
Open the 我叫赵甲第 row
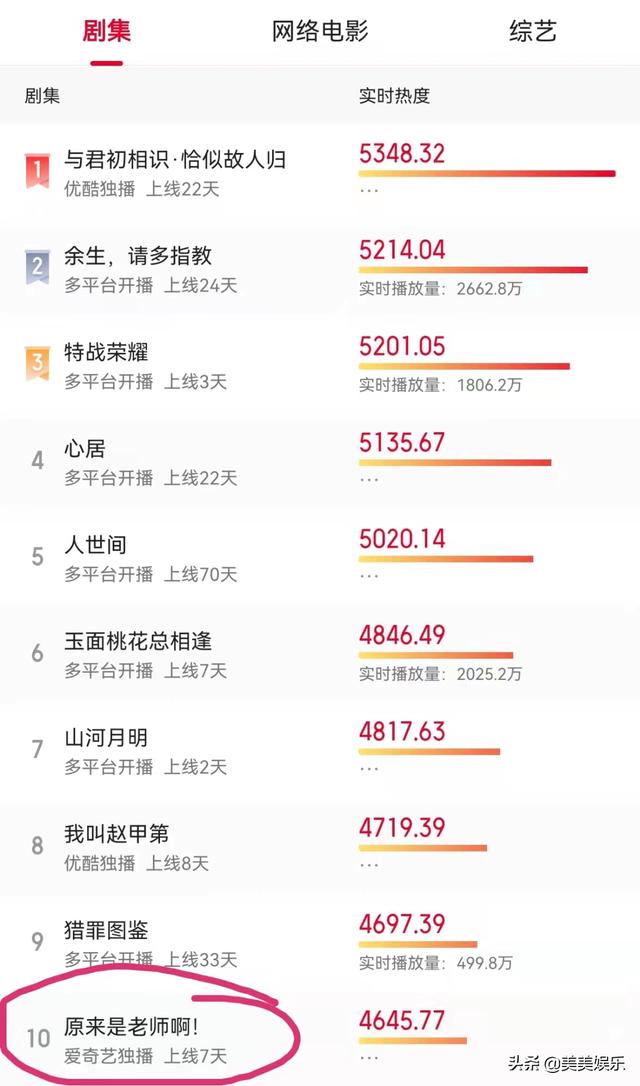tap(320, 847)
